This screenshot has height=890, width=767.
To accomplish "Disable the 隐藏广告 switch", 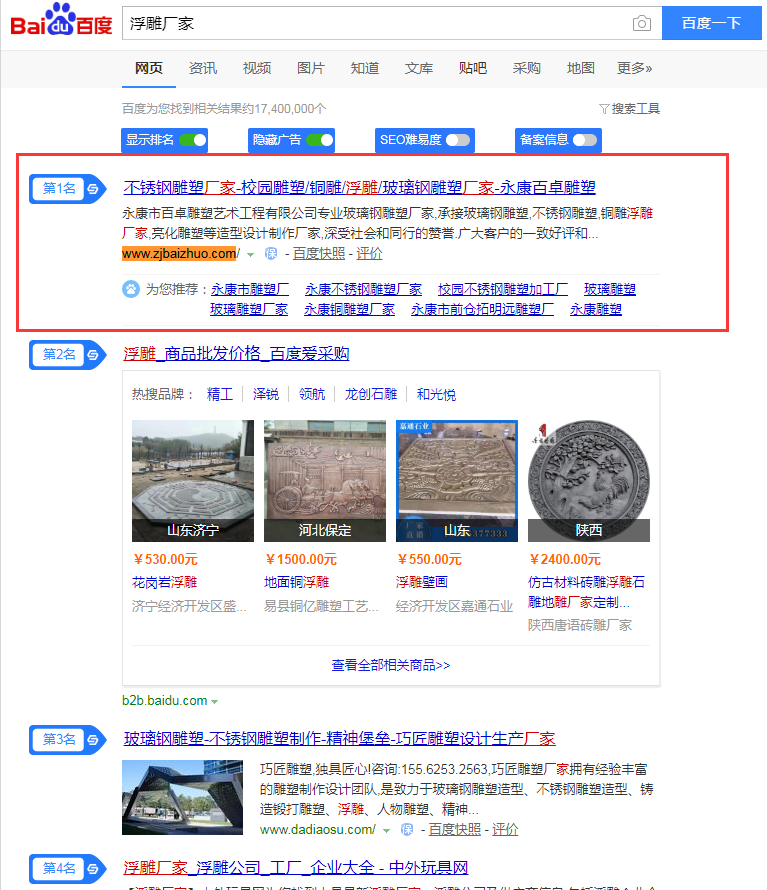I will tap(319, 140).
